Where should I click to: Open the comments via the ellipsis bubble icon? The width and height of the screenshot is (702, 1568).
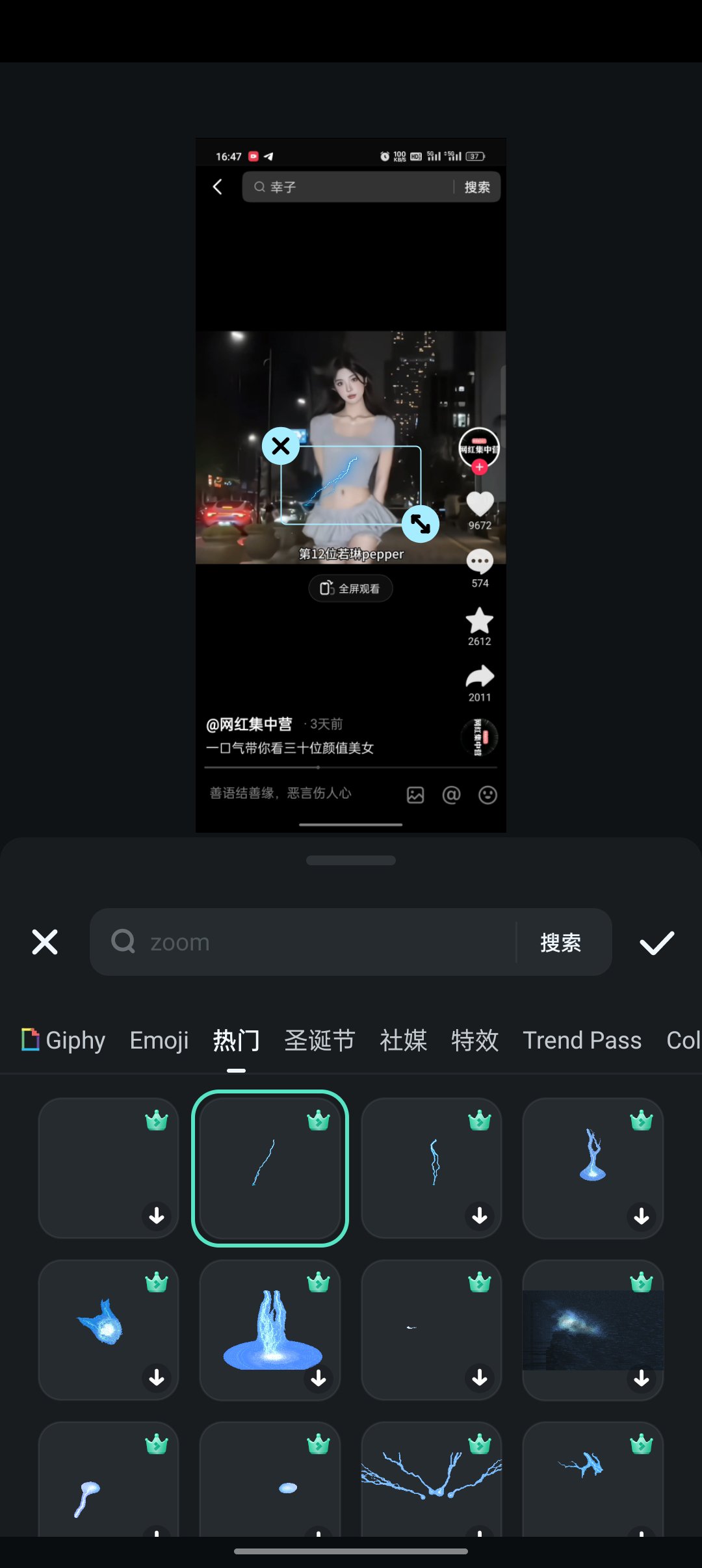(479, 562)
